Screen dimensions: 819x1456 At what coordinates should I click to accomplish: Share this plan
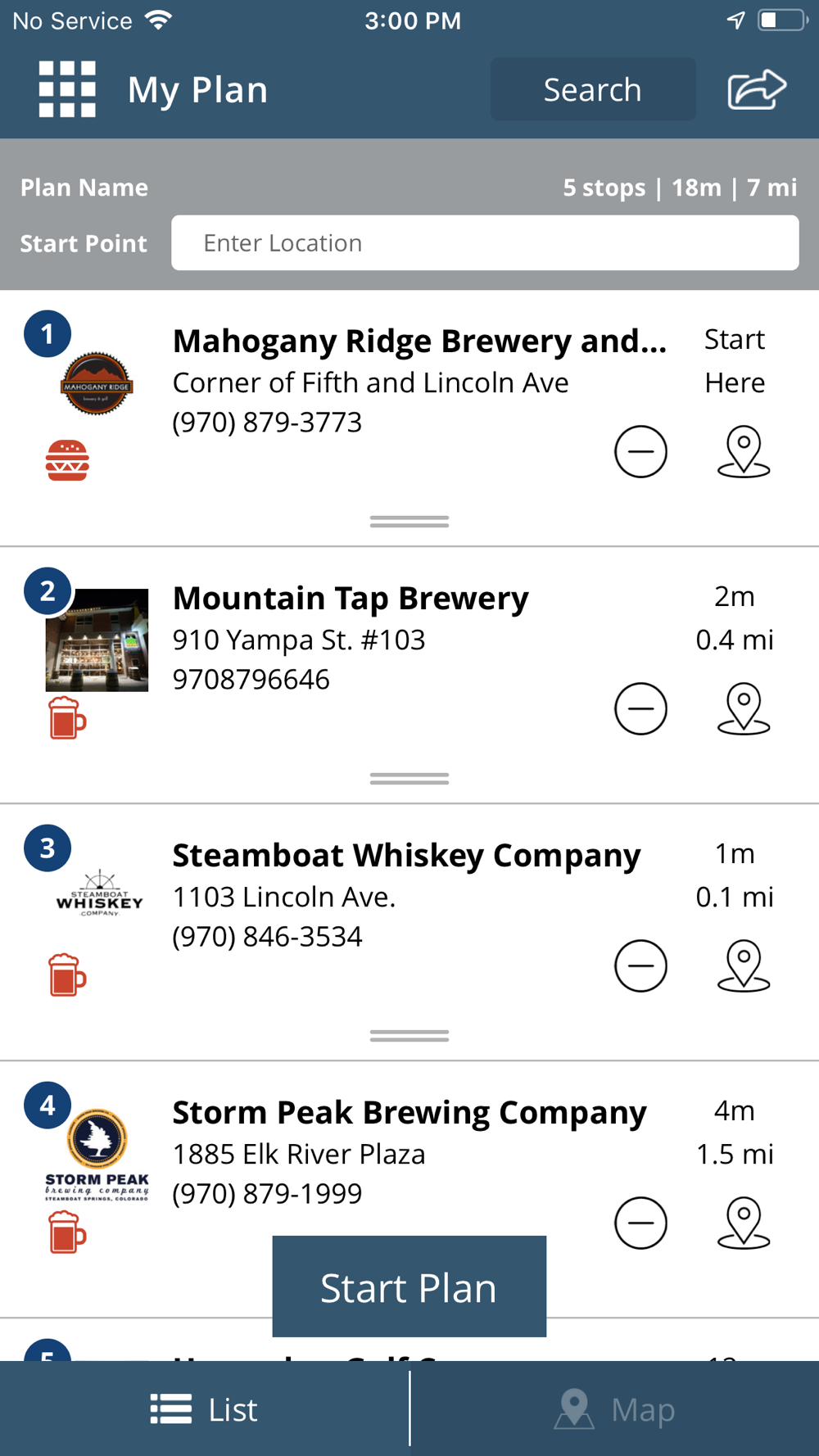click(757, 89)
